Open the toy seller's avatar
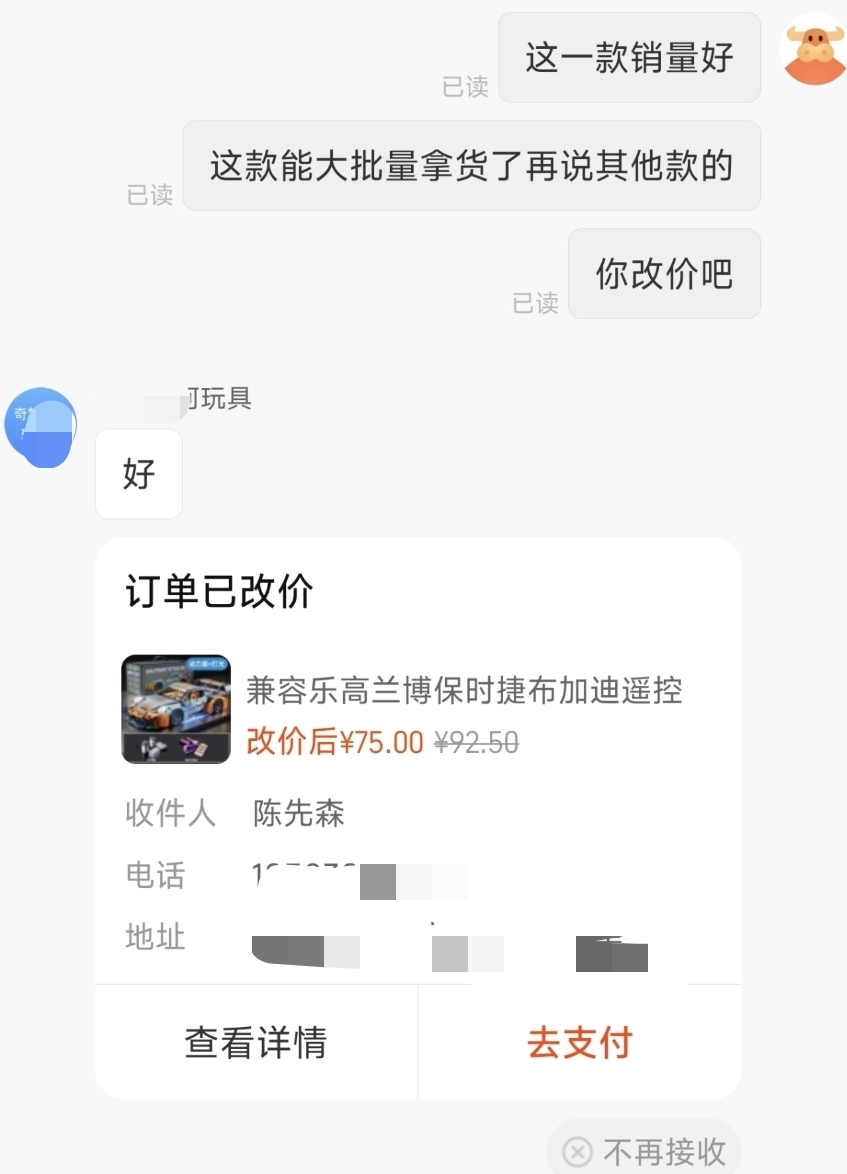847x1174 pixels. coord(41,427)
